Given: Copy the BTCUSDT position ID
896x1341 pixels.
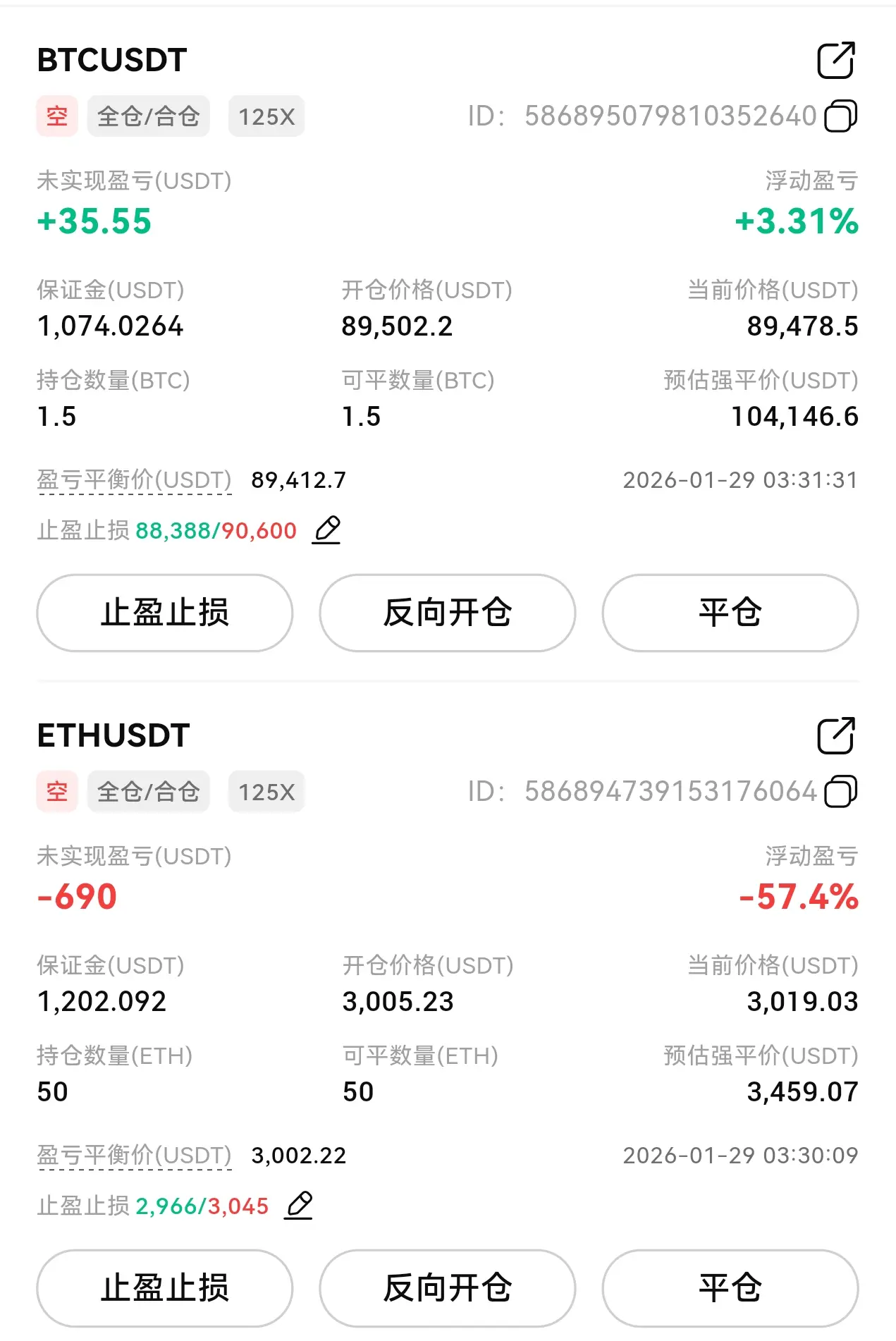Looking at the screenshot, I should pos(840,116).
